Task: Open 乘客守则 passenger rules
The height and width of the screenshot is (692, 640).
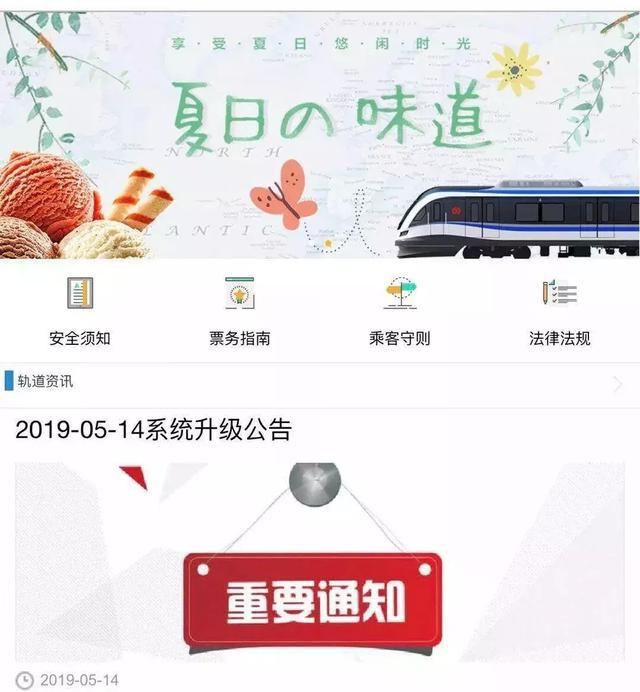Action: (400, 310)
